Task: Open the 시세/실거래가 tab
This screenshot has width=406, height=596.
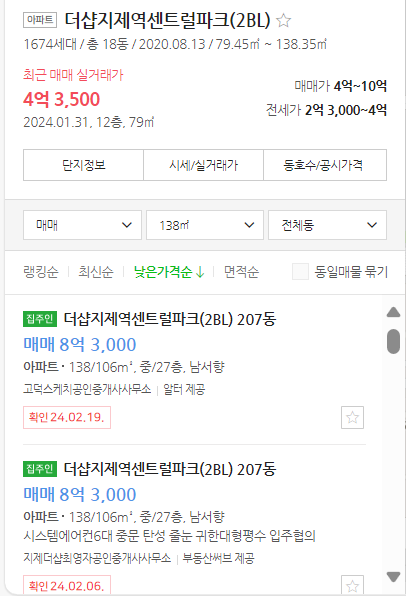Action: click(203, 165)
